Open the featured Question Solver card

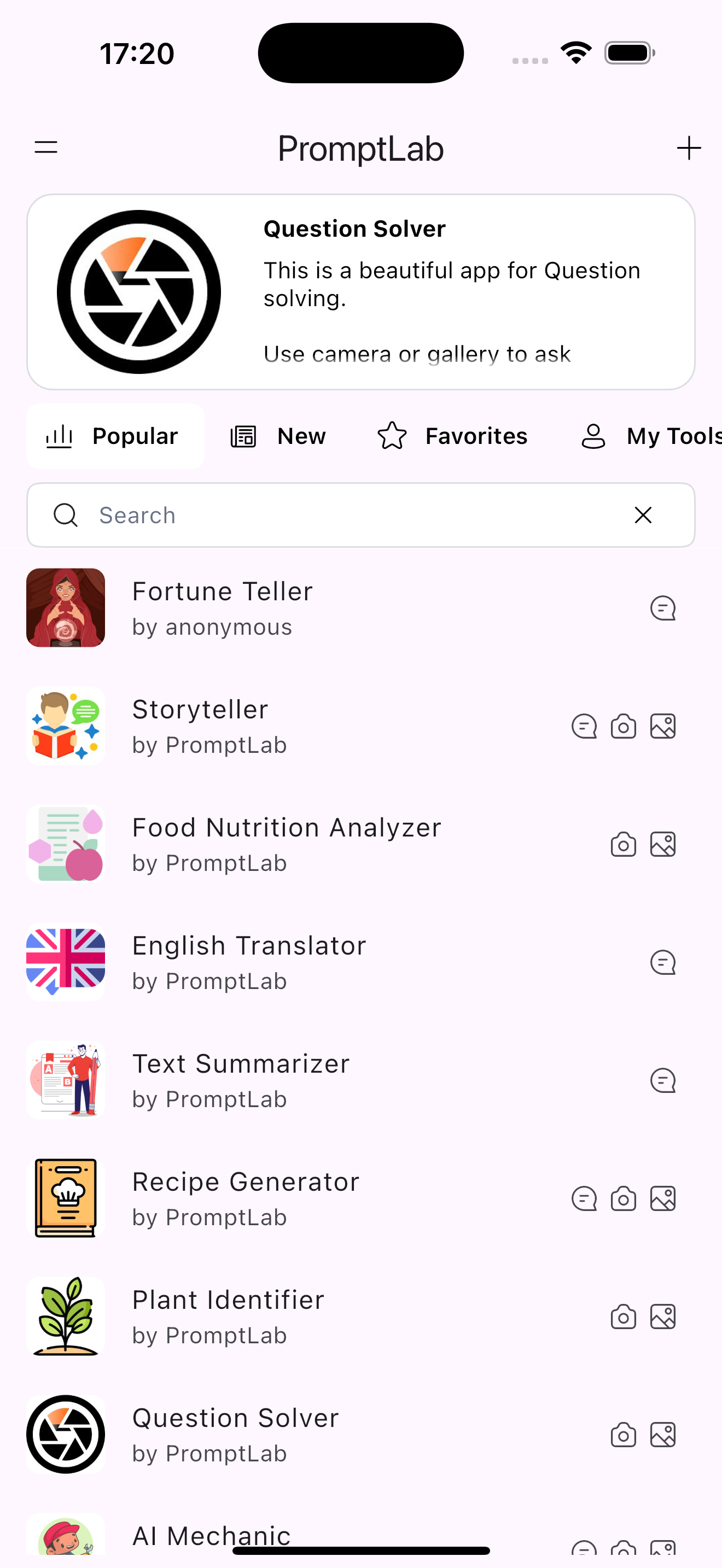pyautogui.click(x=360, y=291)
